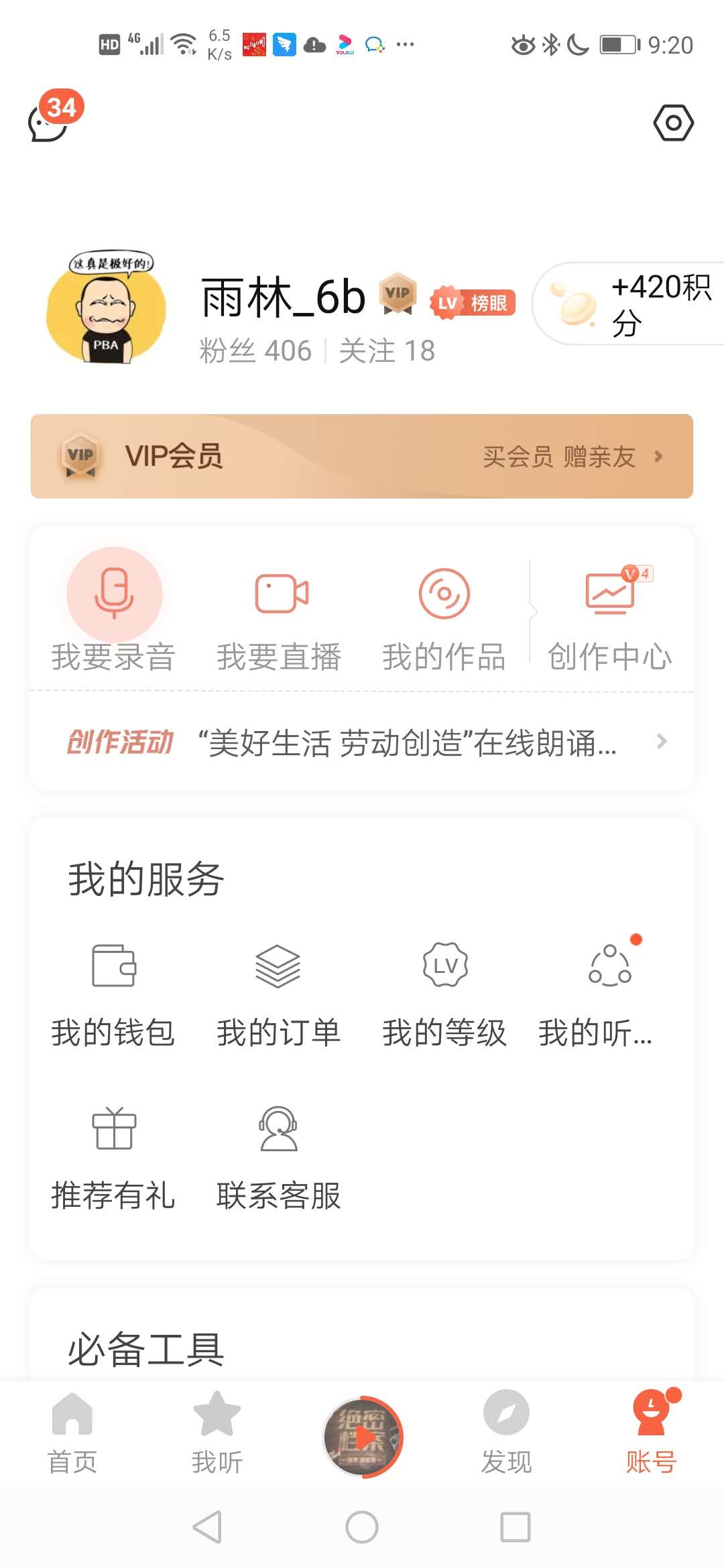Open the 创作活动 online recitation row
This screenshot has height=1568, width=724.
[362, 742]
